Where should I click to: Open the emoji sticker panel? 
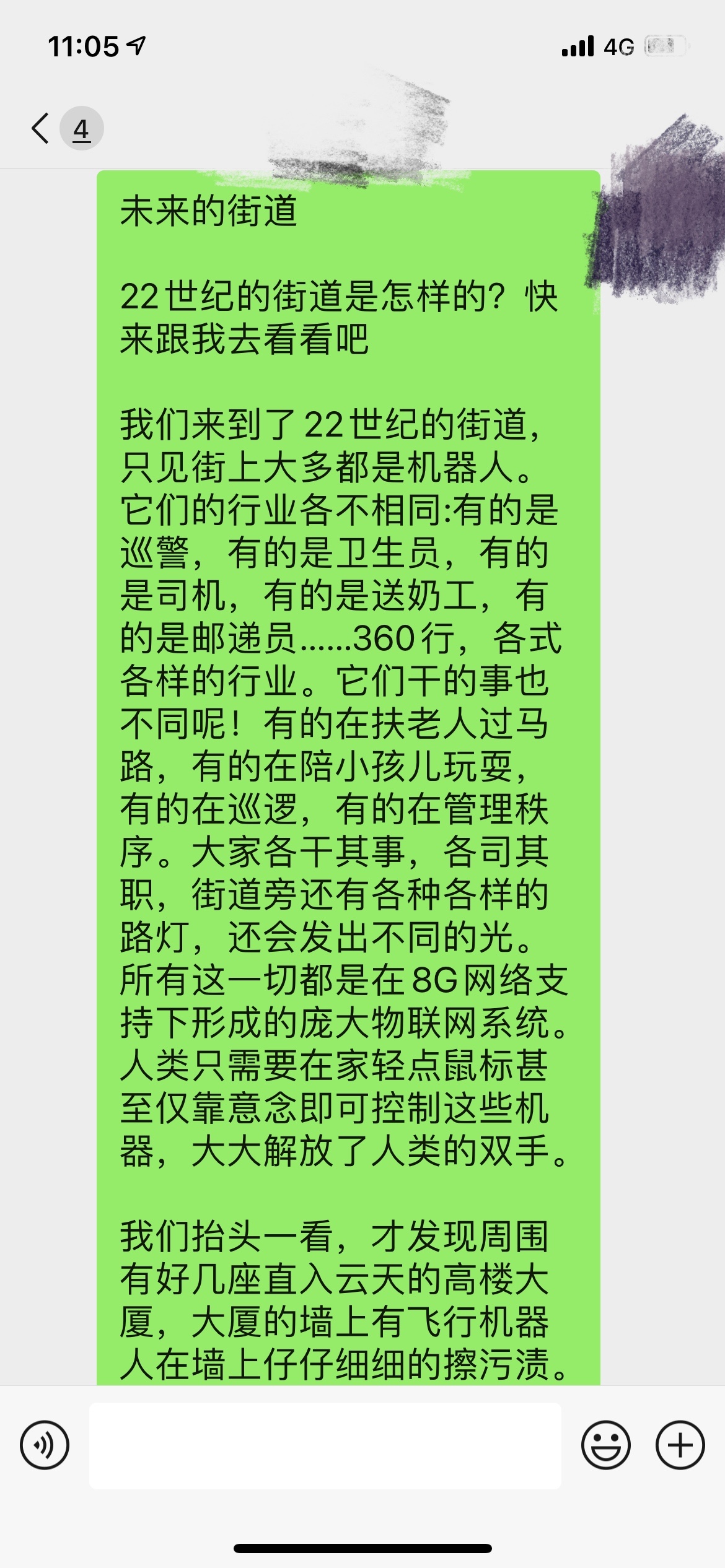605,1445
